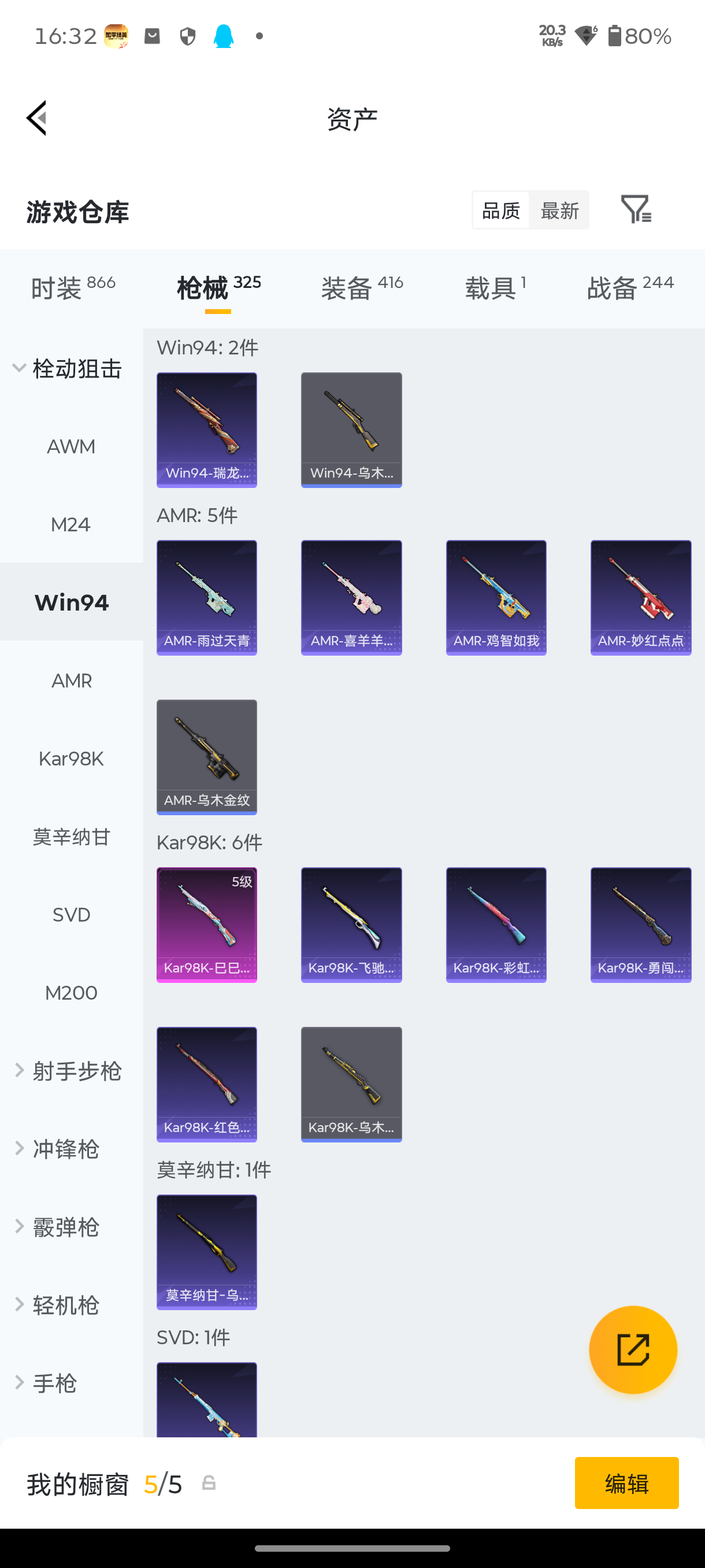Go back from the 资产 page

click(36, 118)
